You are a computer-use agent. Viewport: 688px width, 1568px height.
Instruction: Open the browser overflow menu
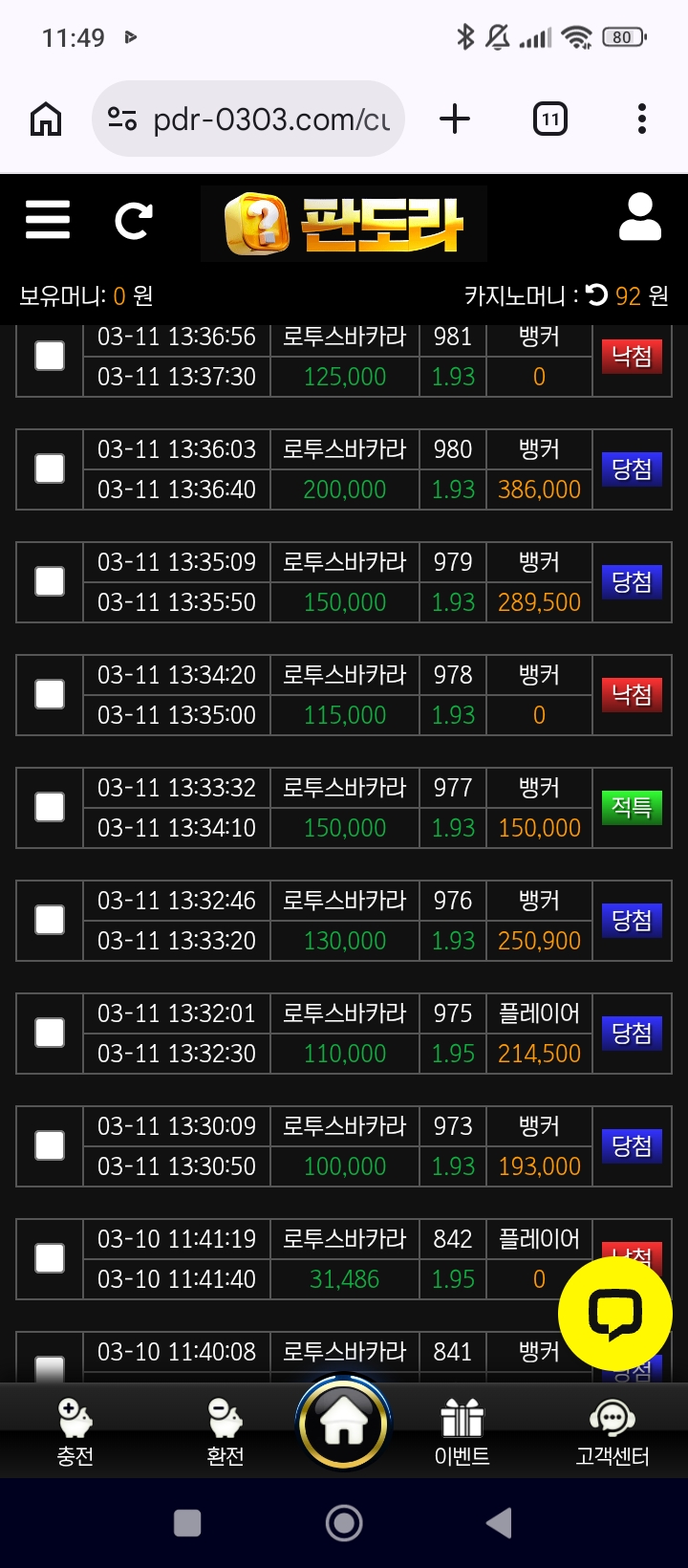pos(642,120)
